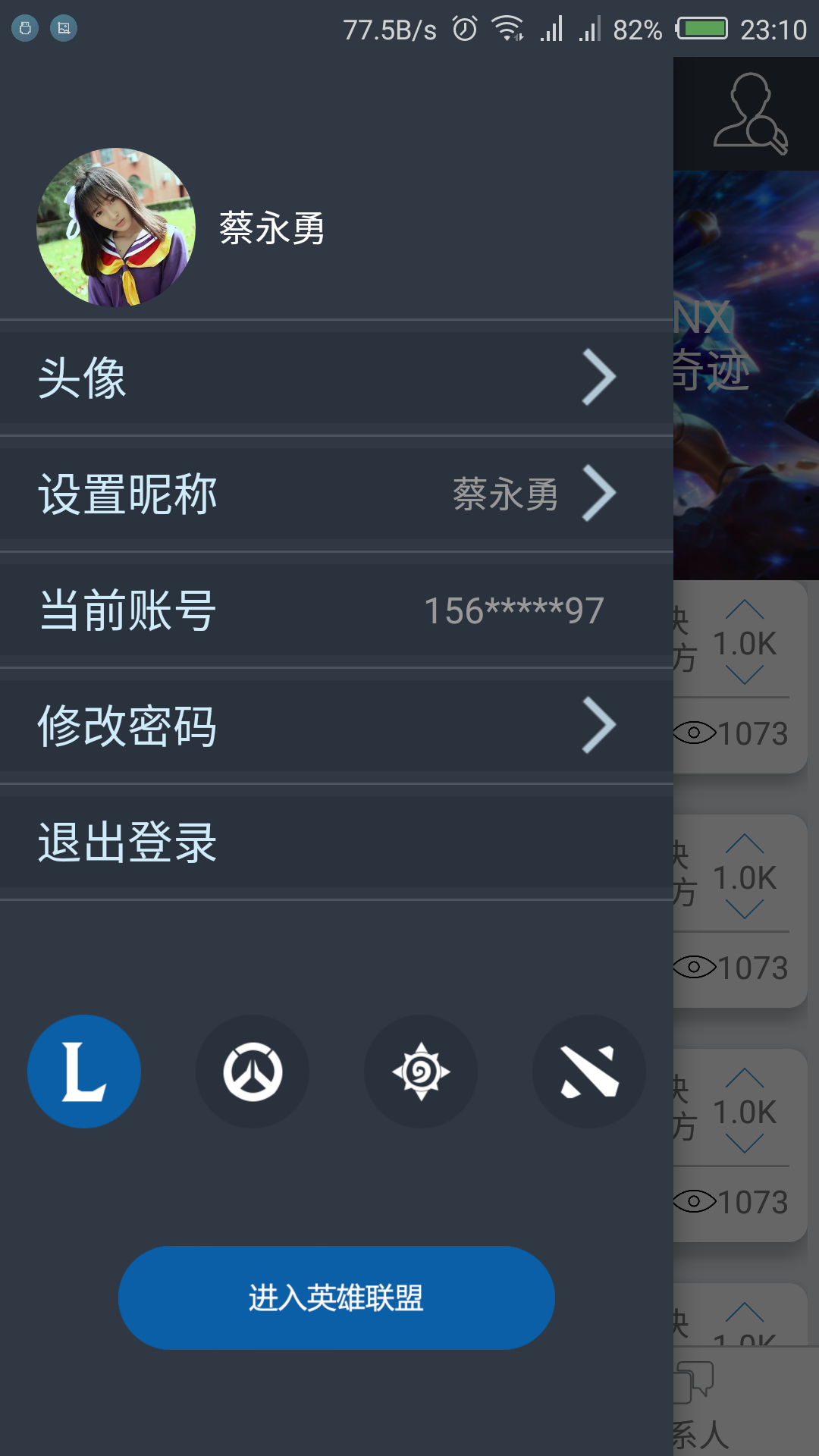Tap the 进入英雄联盟 button
The height and width of the screenshot is (1456, 819).
pos(336,1298)
